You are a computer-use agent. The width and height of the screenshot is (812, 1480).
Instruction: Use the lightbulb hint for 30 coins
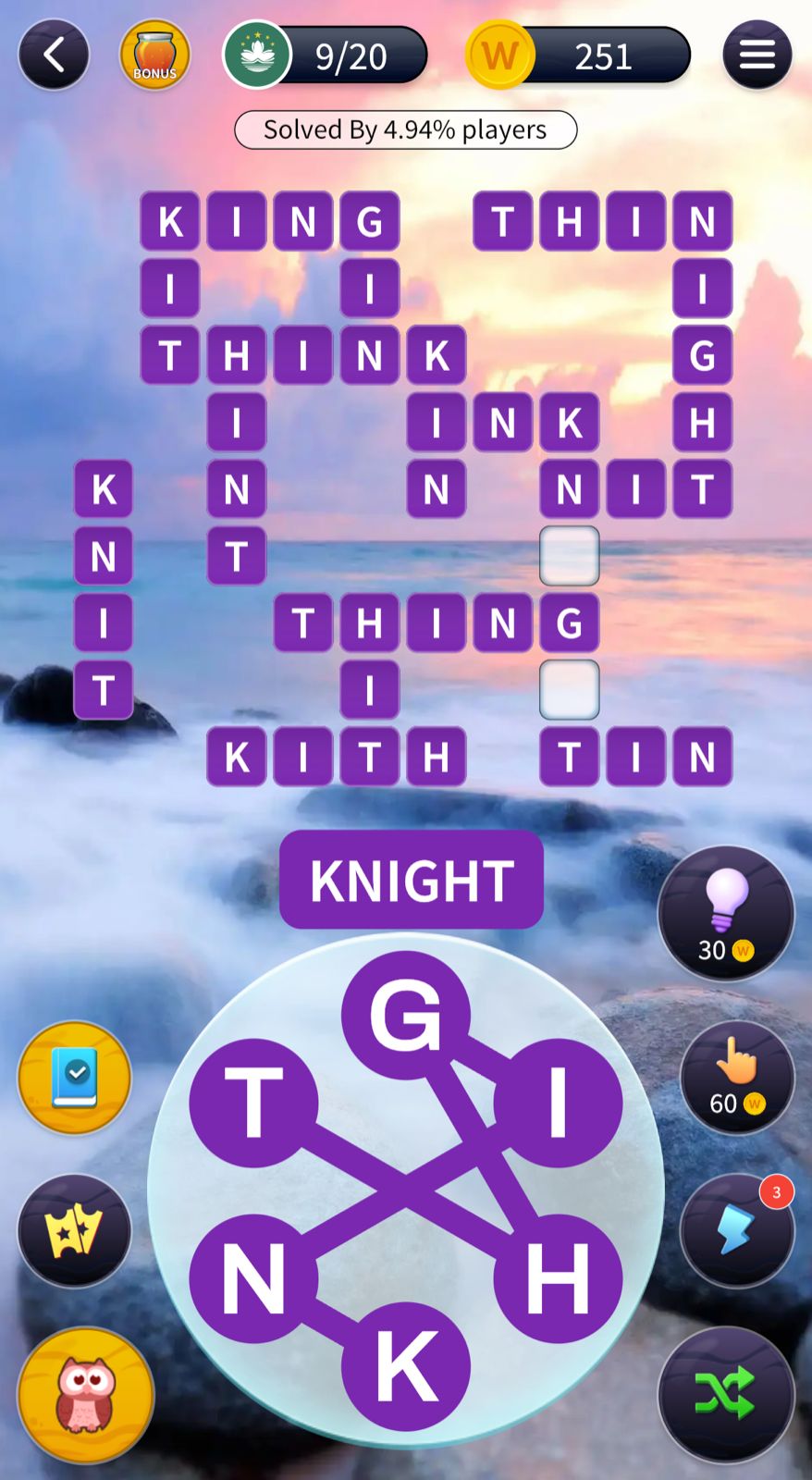pyautogui.click(x=725, y=913)
